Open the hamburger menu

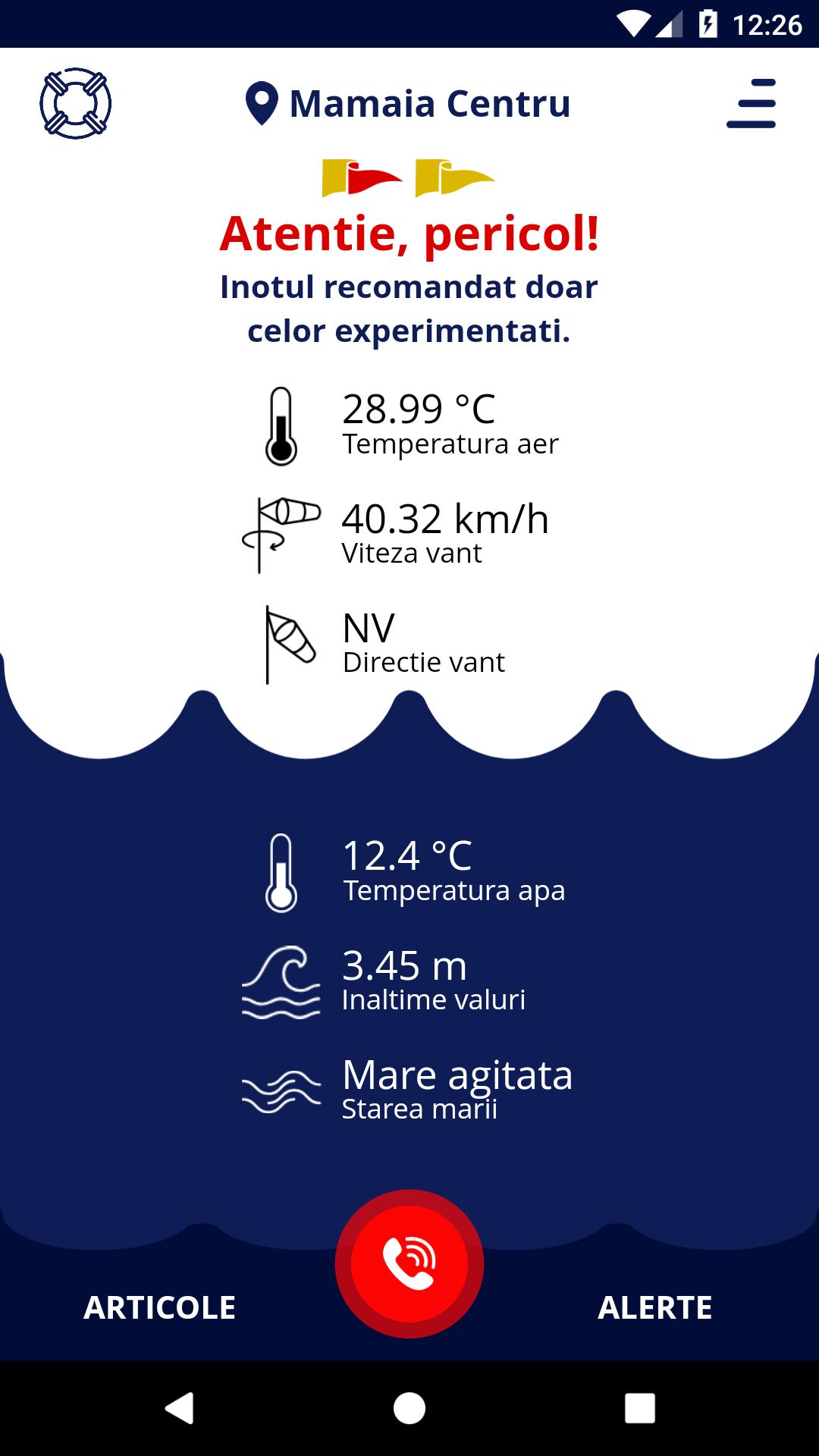(x=751, y=104)
